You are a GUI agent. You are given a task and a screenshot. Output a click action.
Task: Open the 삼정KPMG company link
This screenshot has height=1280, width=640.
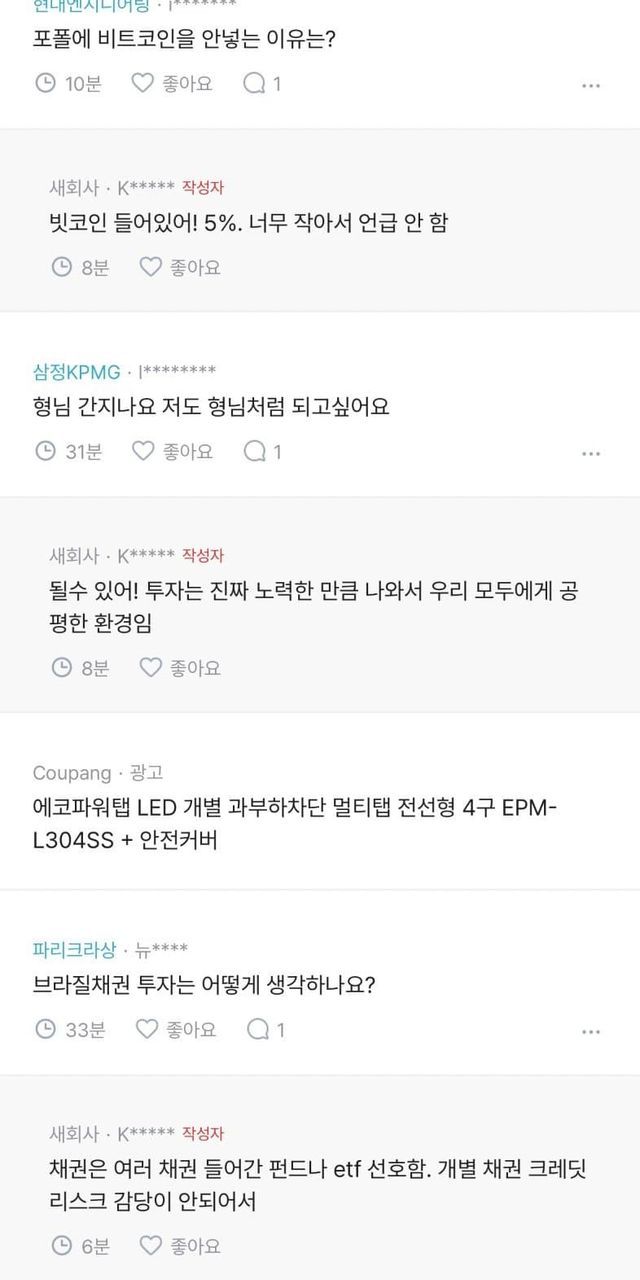click(x=76, y=372)
